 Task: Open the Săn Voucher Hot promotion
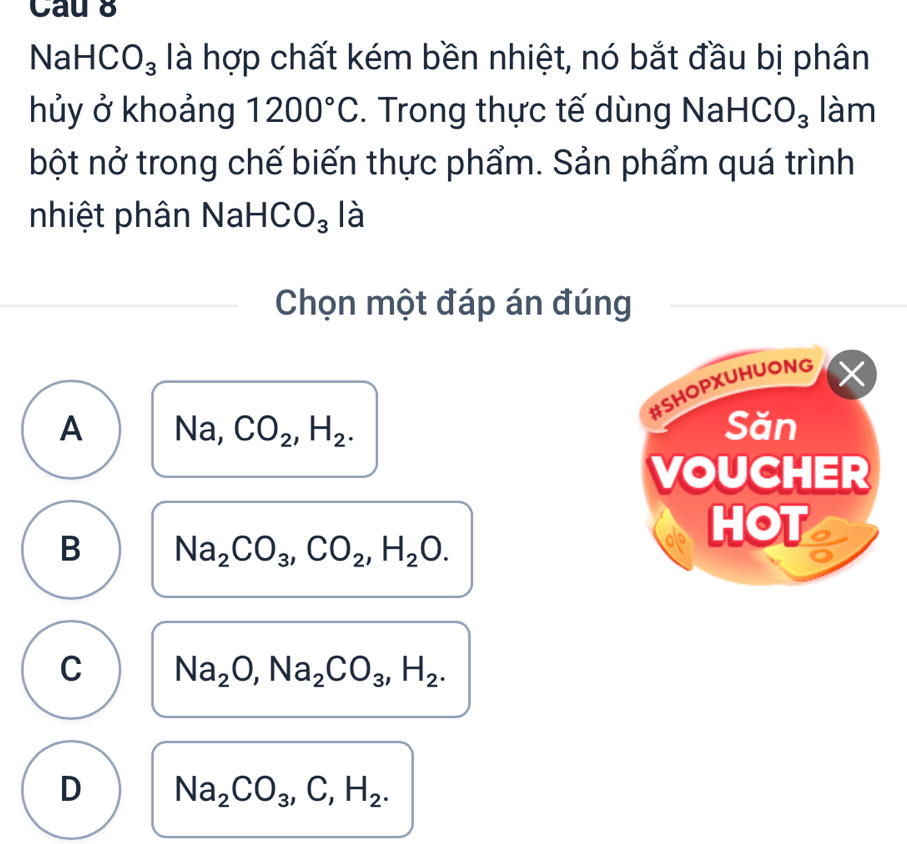pyautogui.click(x=760, y=480)
